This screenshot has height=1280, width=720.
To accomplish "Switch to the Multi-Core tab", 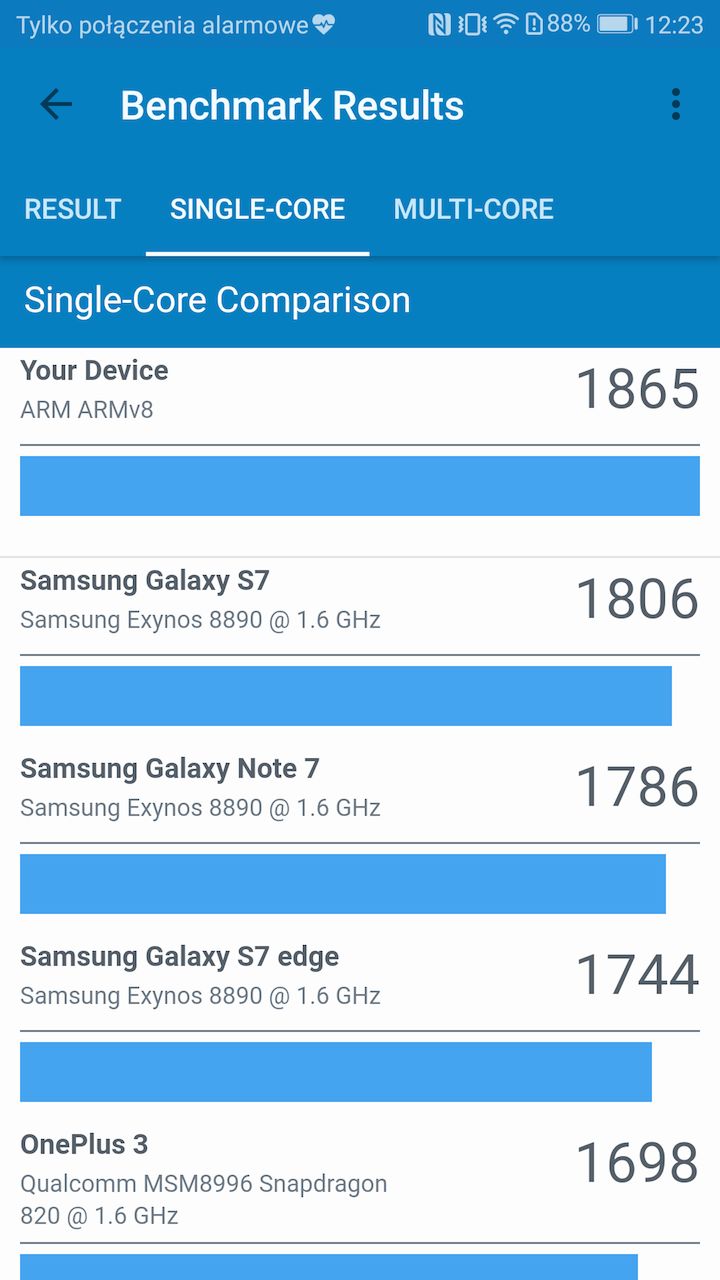I will [473, 209].
